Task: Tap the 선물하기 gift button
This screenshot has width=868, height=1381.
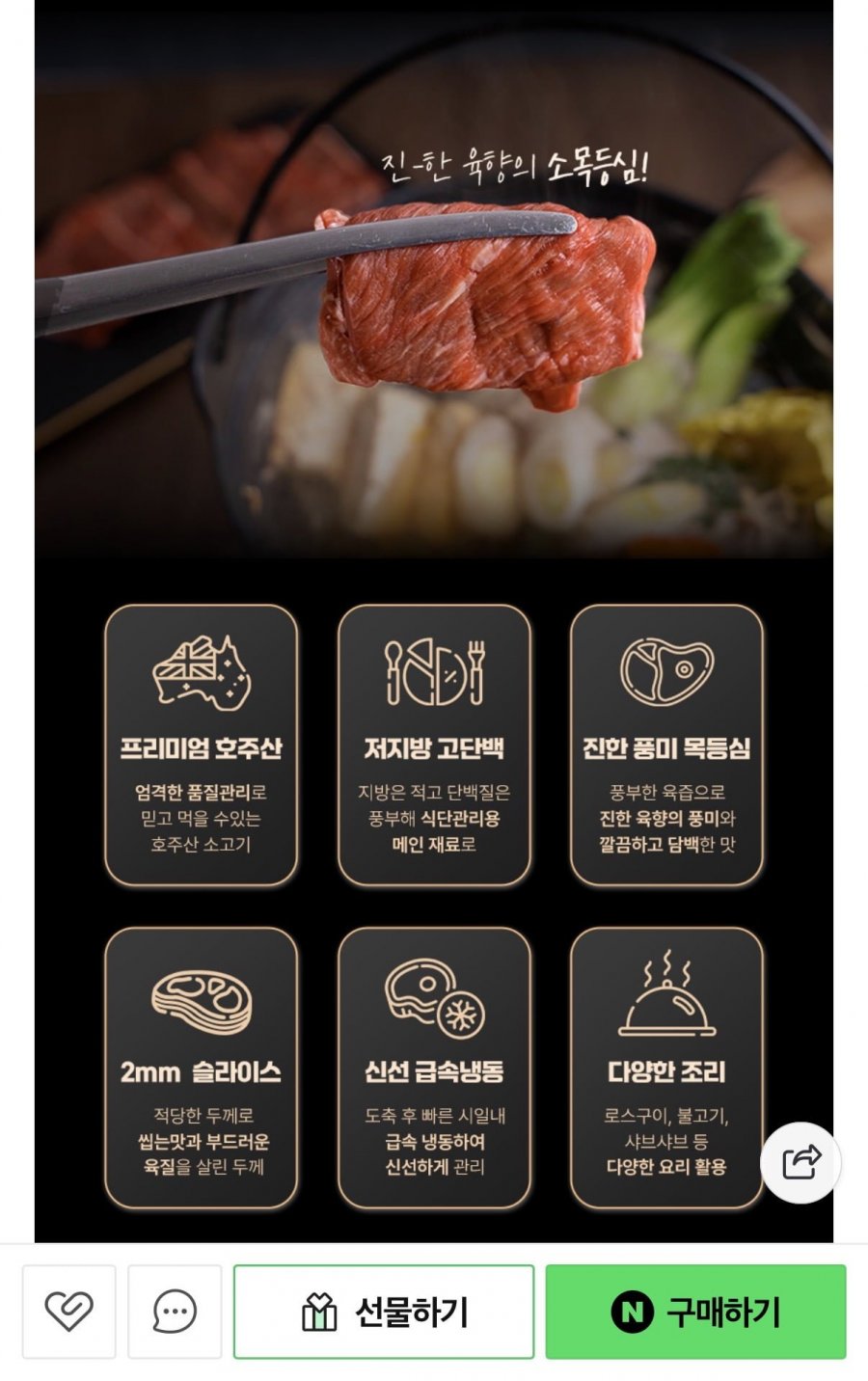Action: click(383, 1312)
